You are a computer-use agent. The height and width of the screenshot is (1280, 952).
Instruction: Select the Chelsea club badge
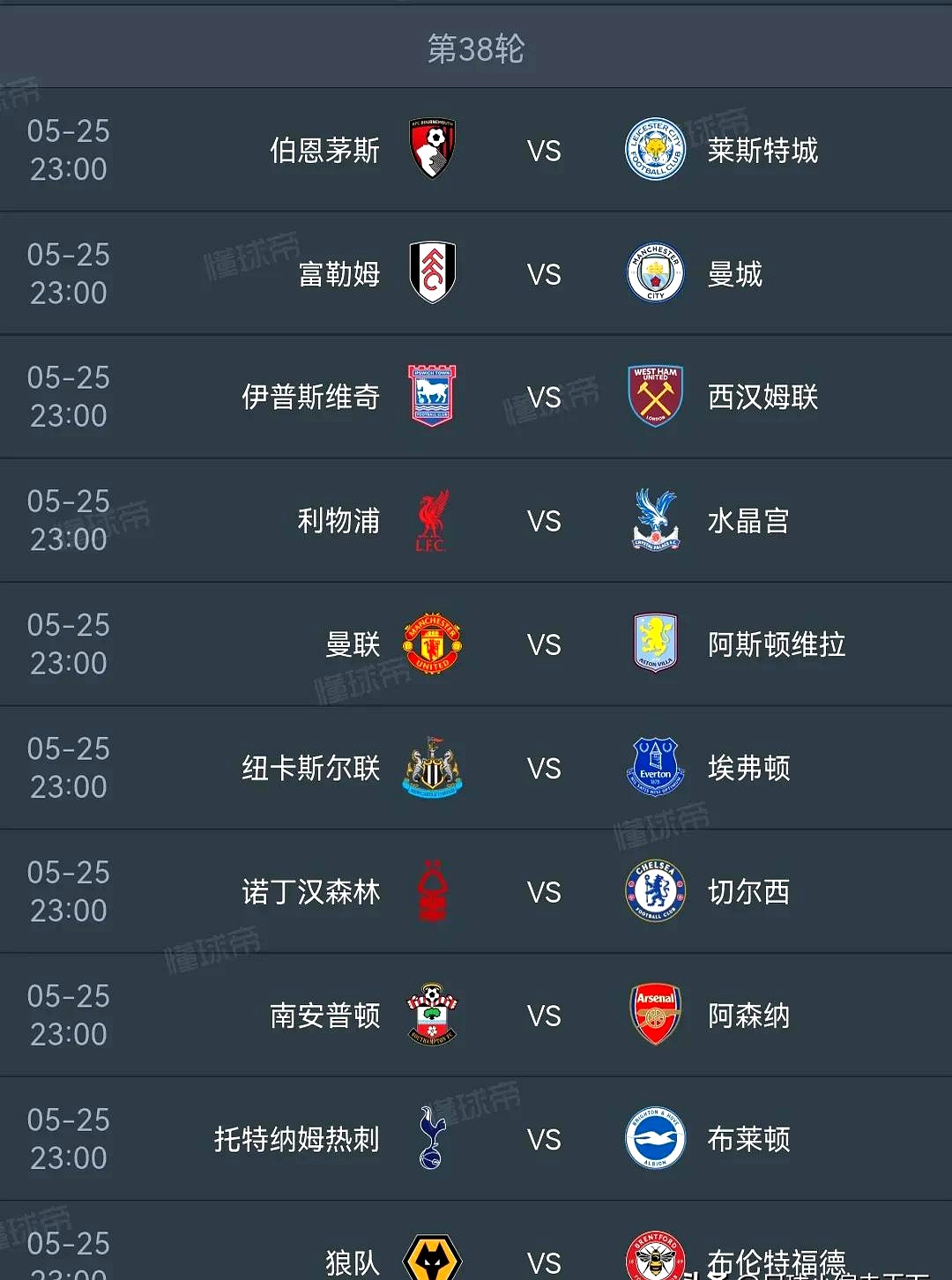[x=654, y=891]
